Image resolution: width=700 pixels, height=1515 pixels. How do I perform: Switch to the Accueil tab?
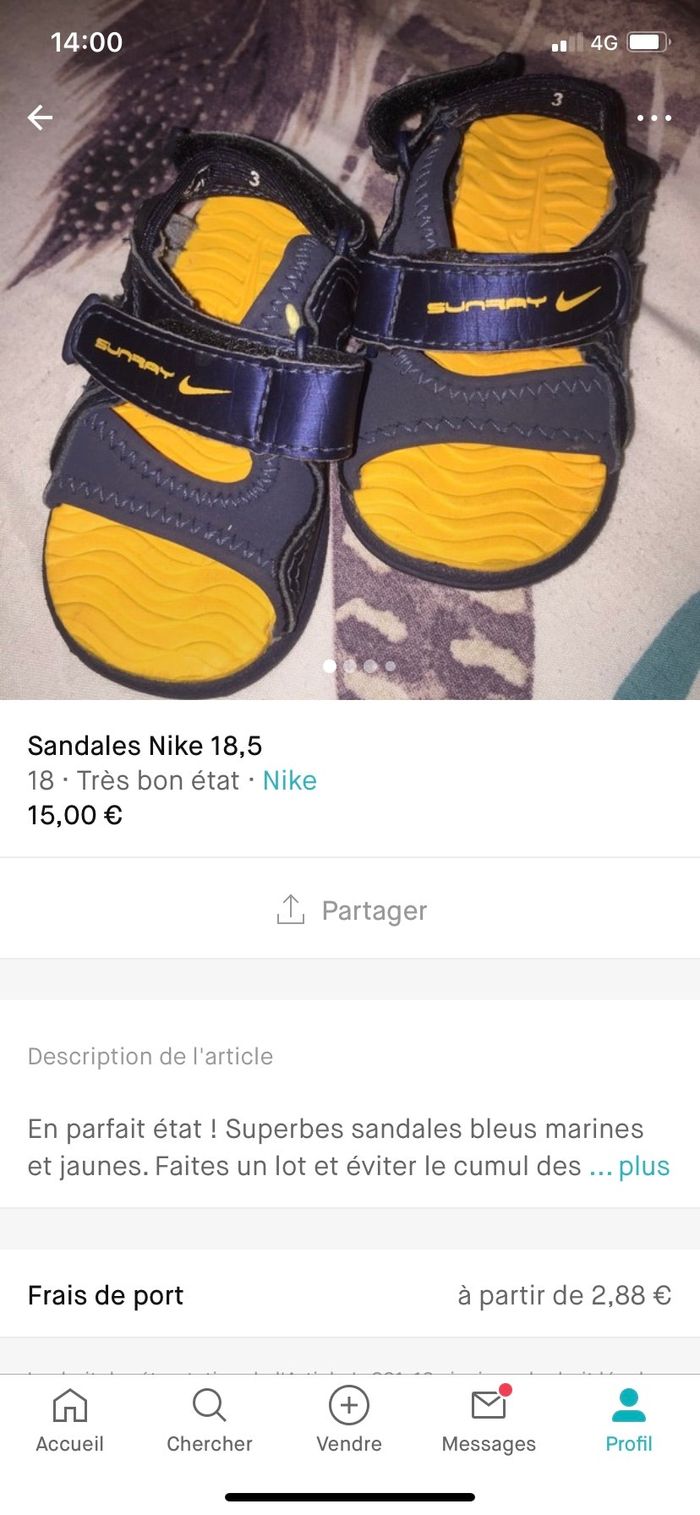[x=70, y=1422]
